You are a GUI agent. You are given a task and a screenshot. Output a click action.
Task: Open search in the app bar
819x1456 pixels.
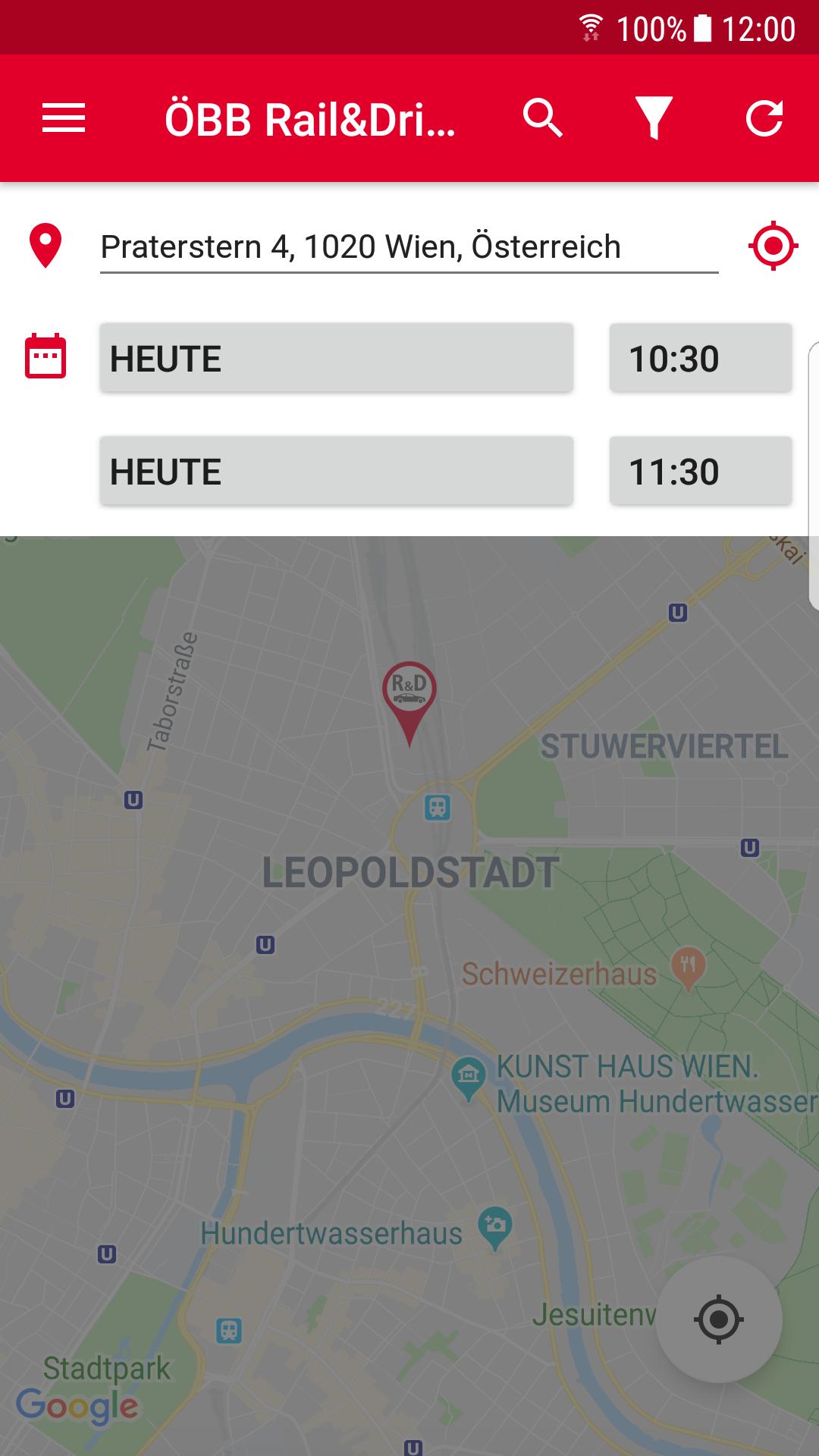point(543,118)
